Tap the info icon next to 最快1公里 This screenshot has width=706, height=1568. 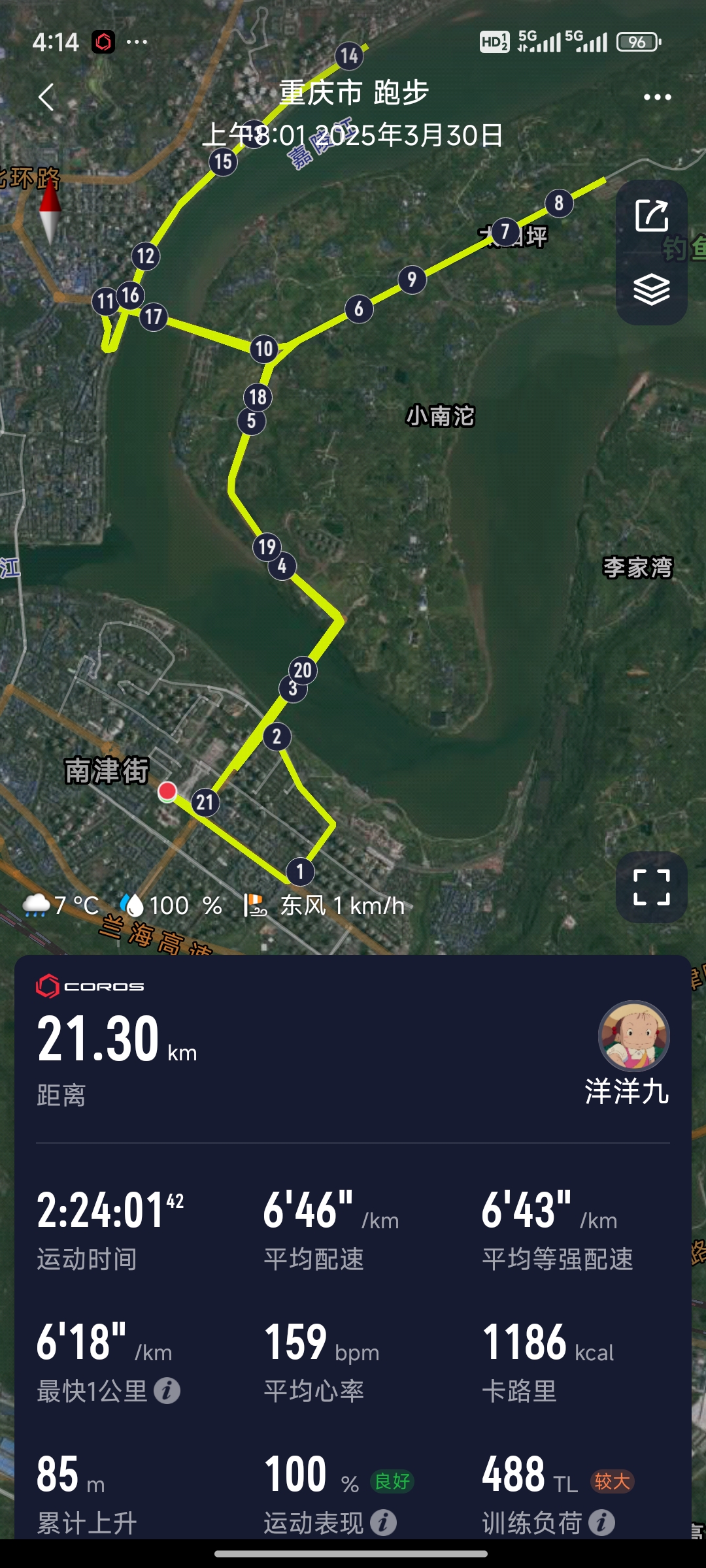pos(167,1391)
